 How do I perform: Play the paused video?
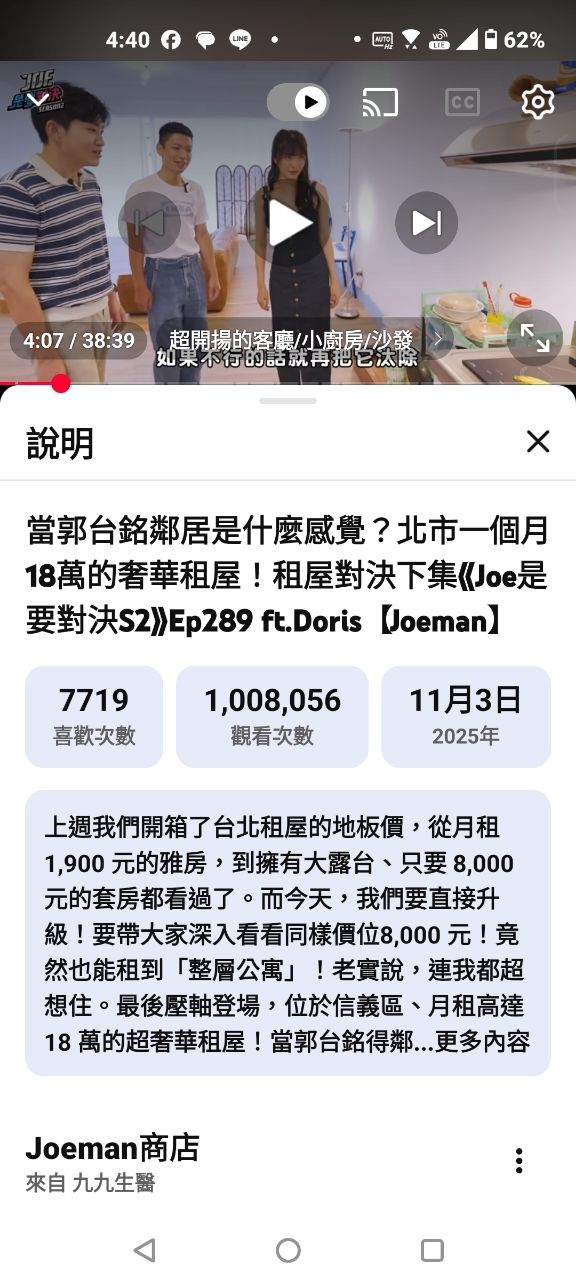pyautogui.click(x=288, y=222)
